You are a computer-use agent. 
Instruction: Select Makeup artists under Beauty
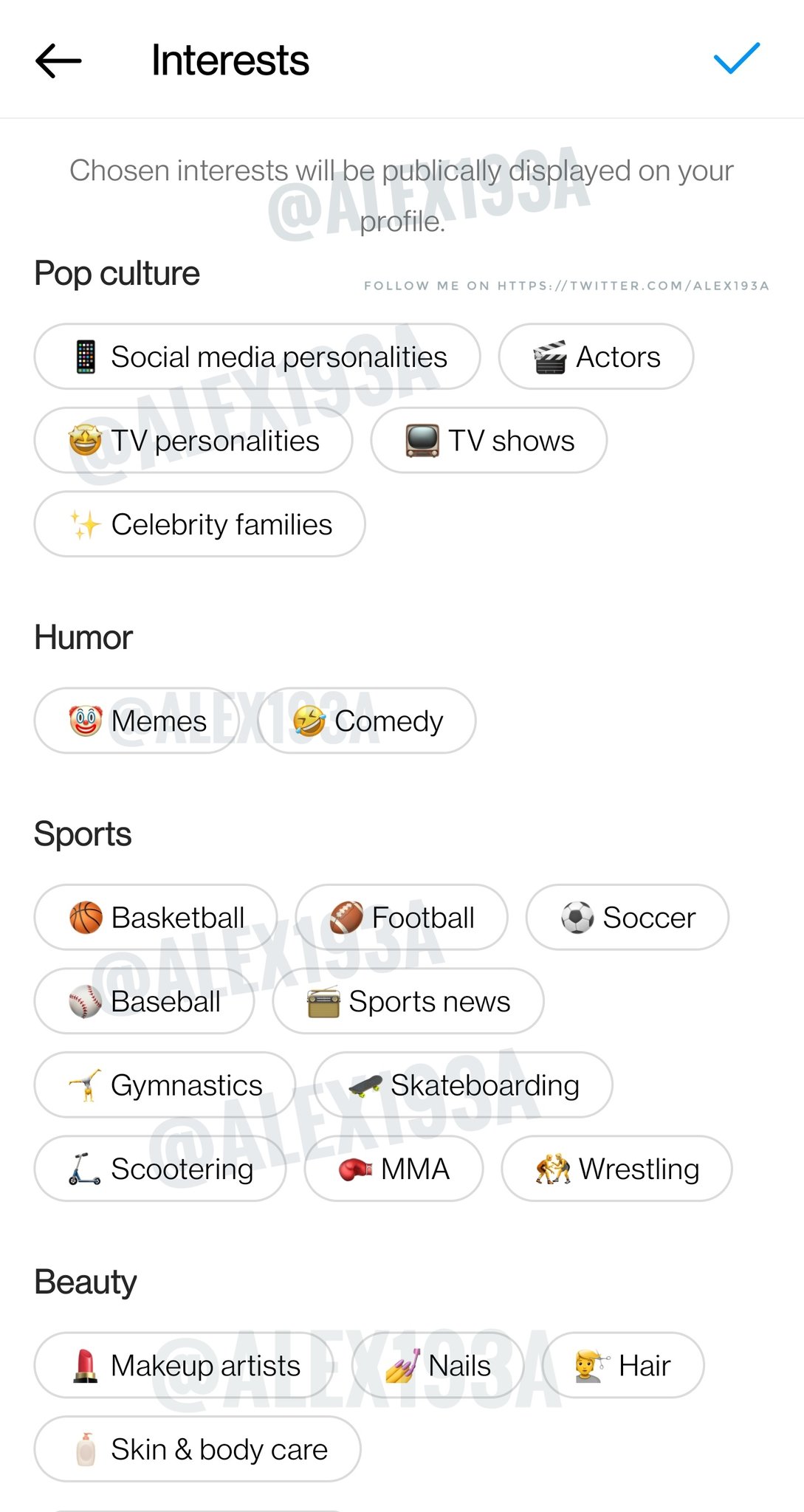point(184,1365)
